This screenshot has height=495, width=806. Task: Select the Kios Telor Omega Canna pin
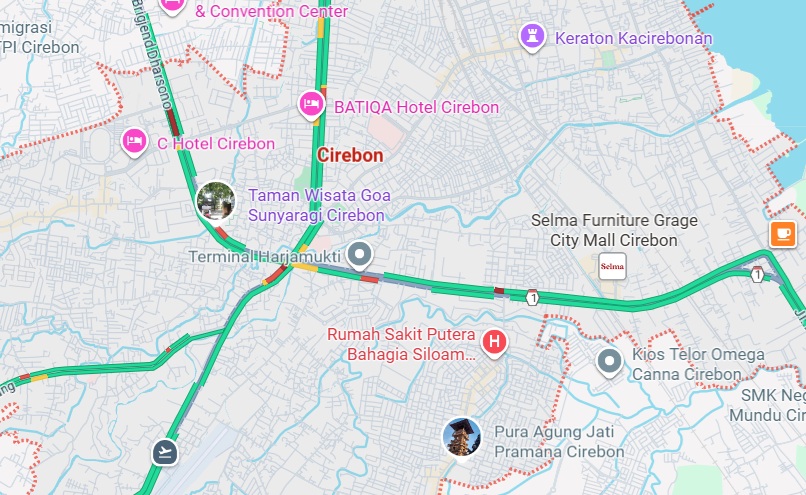(x=609, y=362)
